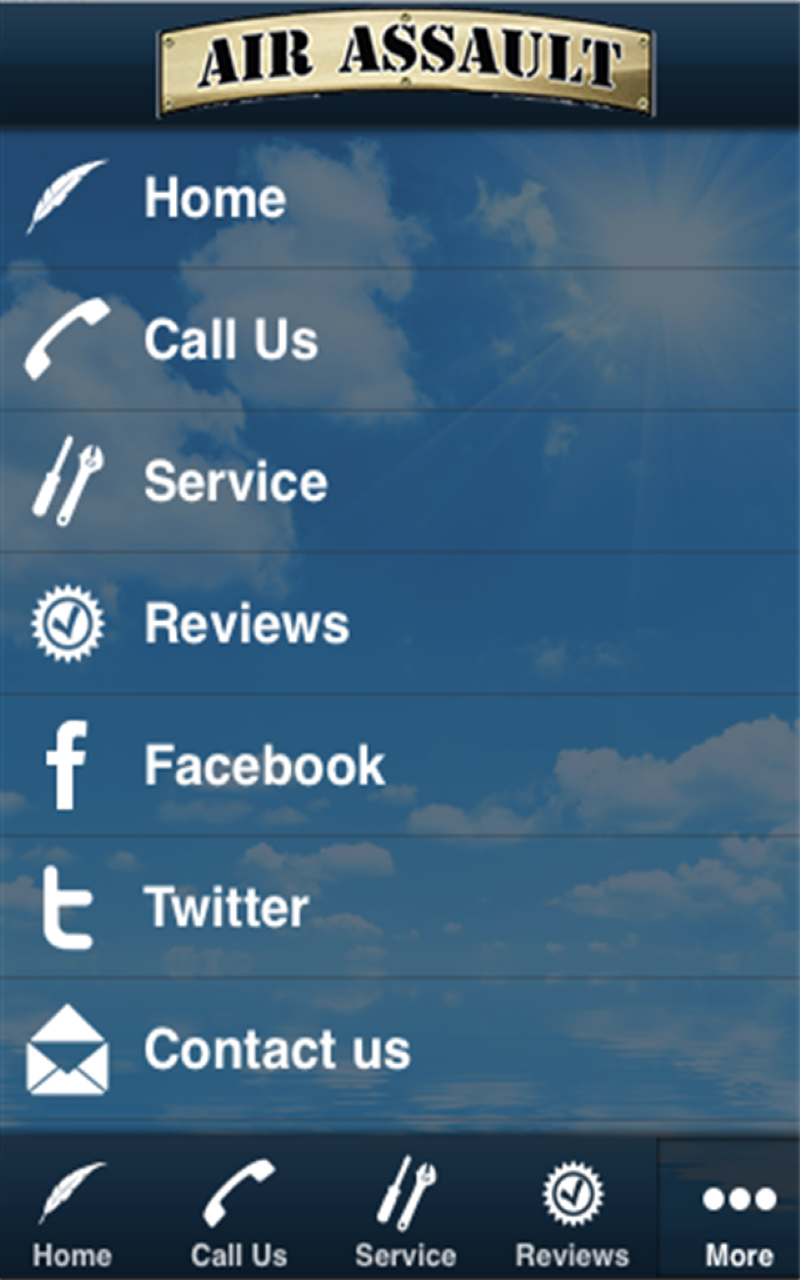Screen dimensions: 800x1280
Task: Select the quill Home icon in the sidebar
Action: point(65,197)
